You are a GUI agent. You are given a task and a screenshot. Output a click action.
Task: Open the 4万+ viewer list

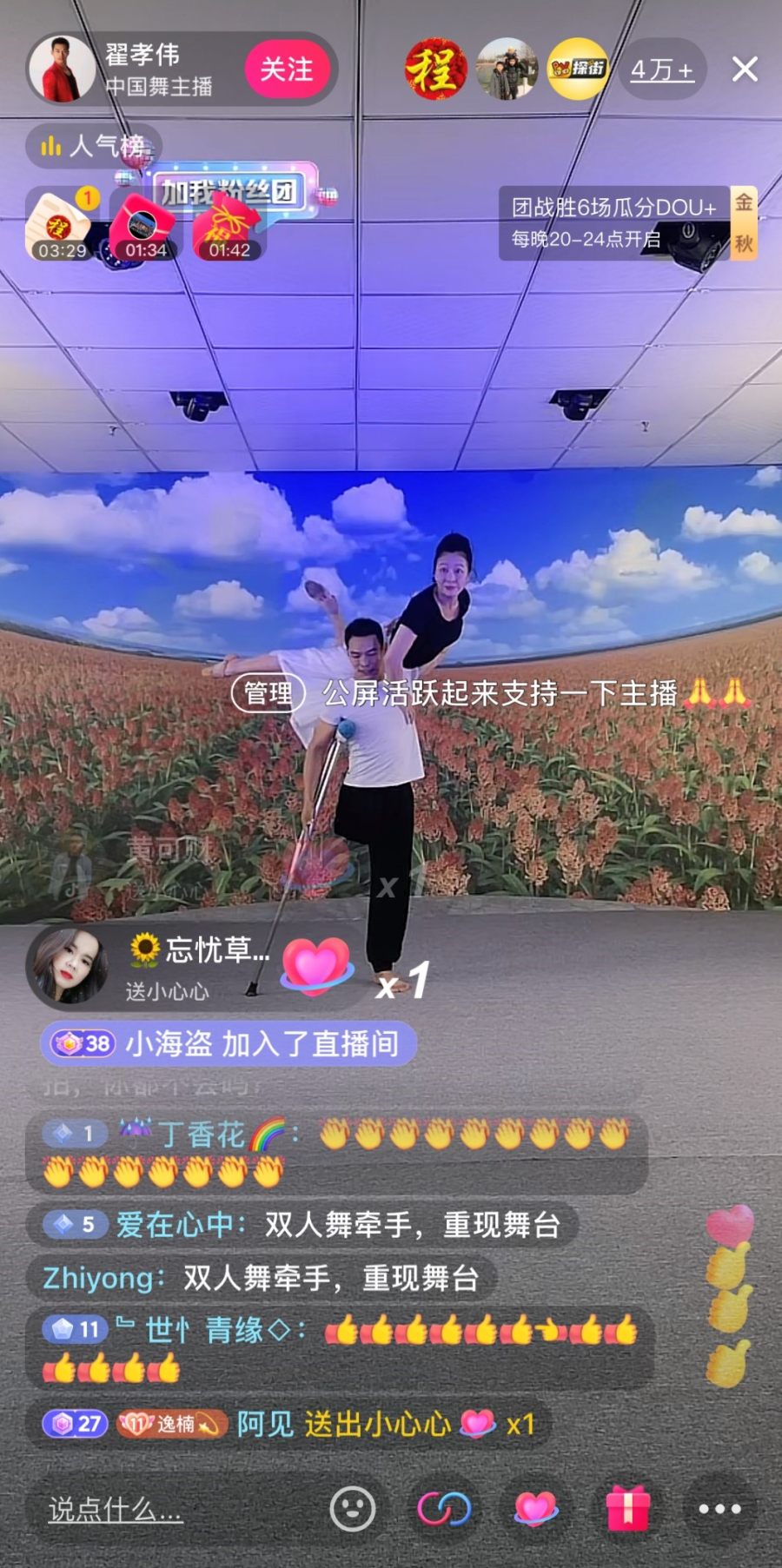[x=662, y=69]
